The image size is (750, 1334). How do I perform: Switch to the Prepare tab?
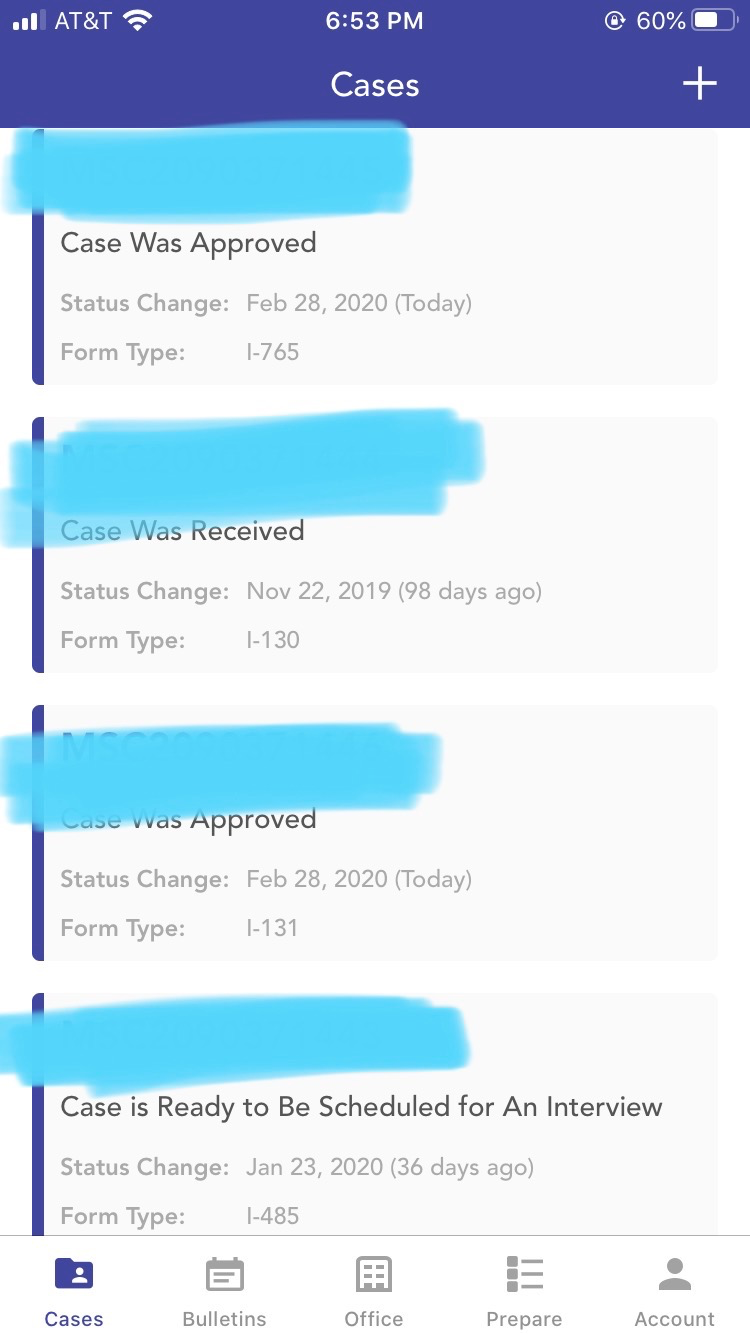524,1292
